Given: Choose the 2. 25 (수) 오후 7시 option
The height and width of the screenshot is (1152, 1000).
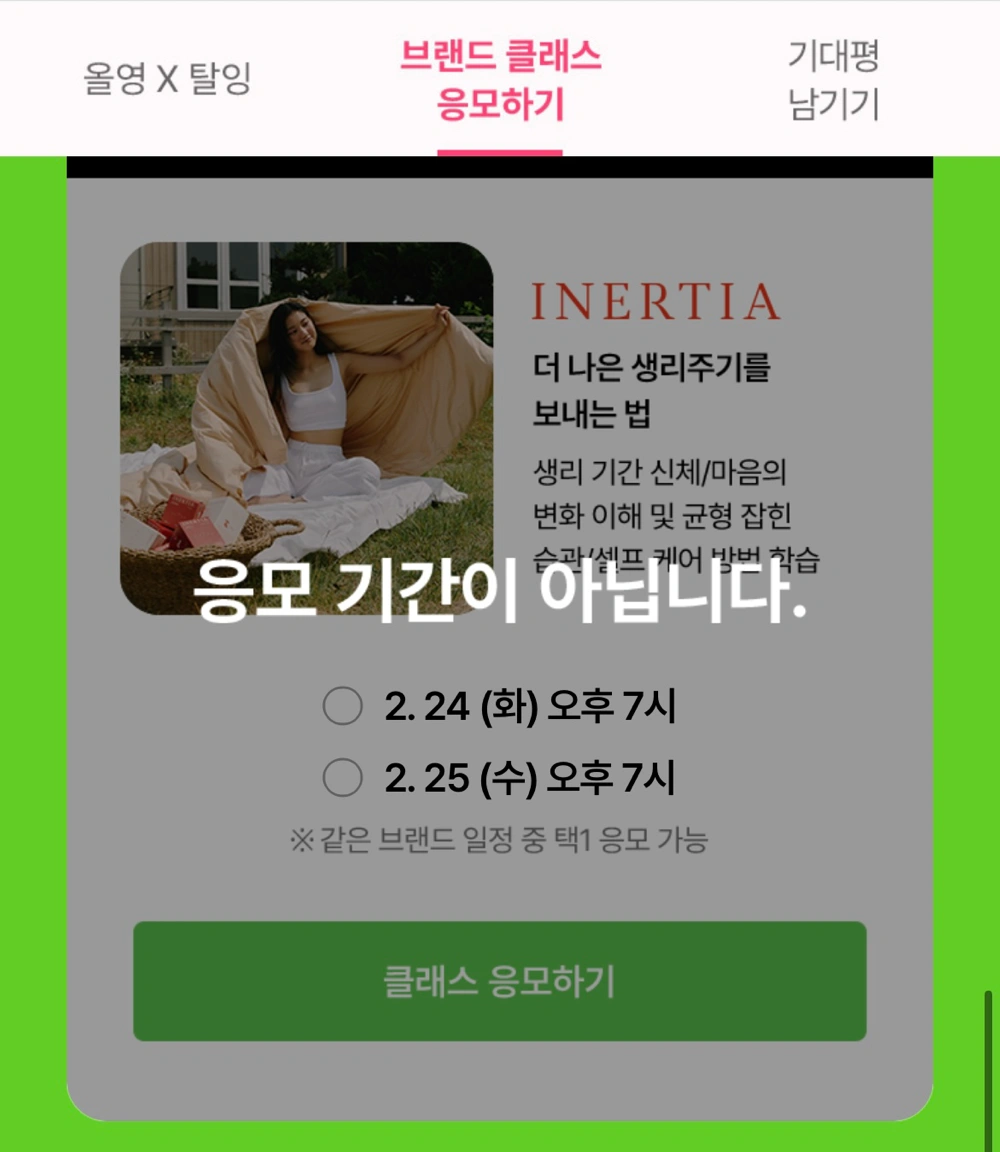Looking at the screenshot, I should coord(343,778).
